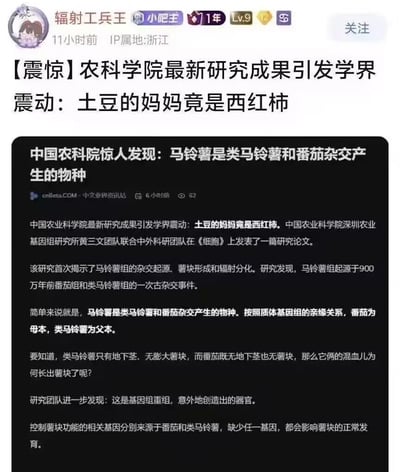Tap the 小肥王 fan badge
The width and height of the screenshot is (400, 472).
158,18
